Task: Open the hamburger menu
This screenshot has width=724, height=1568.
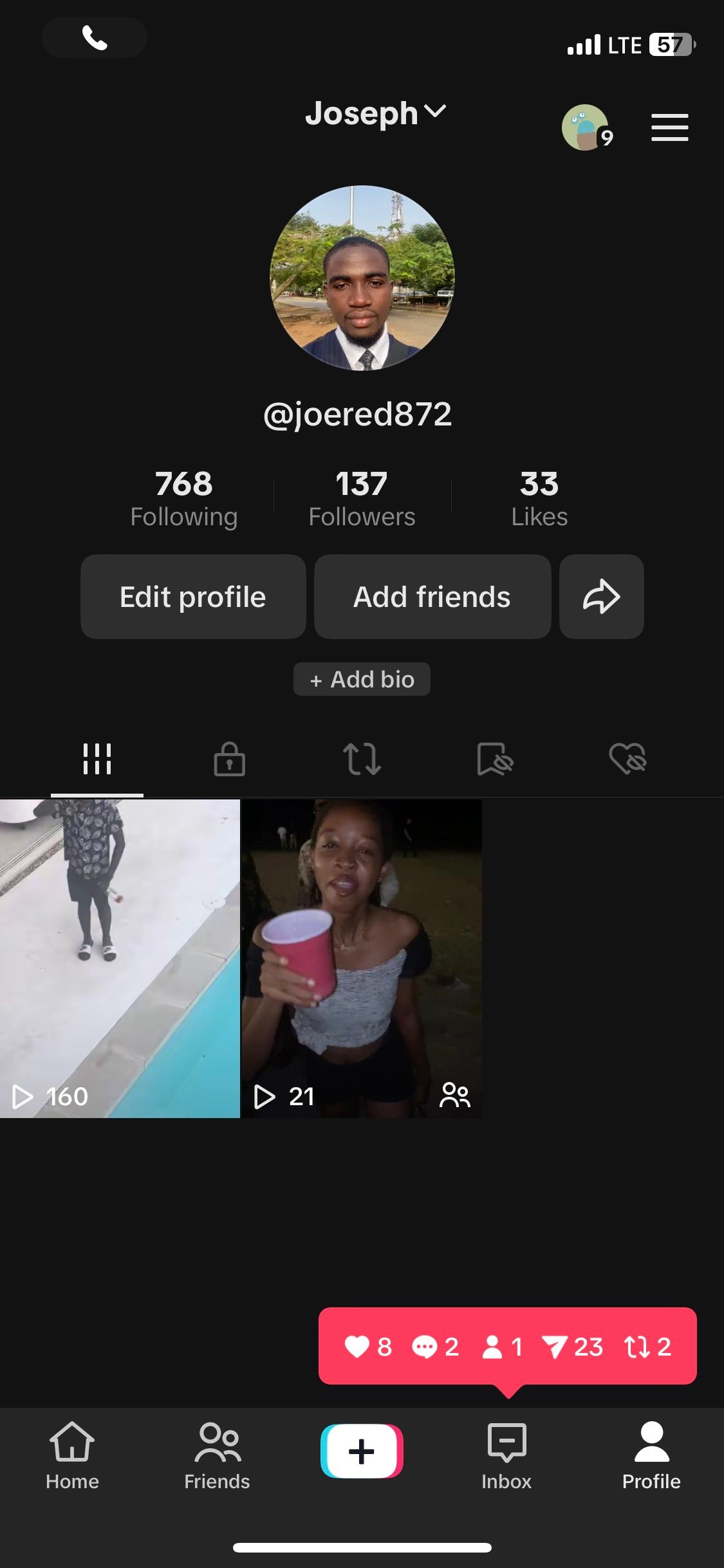Action: 669,127
